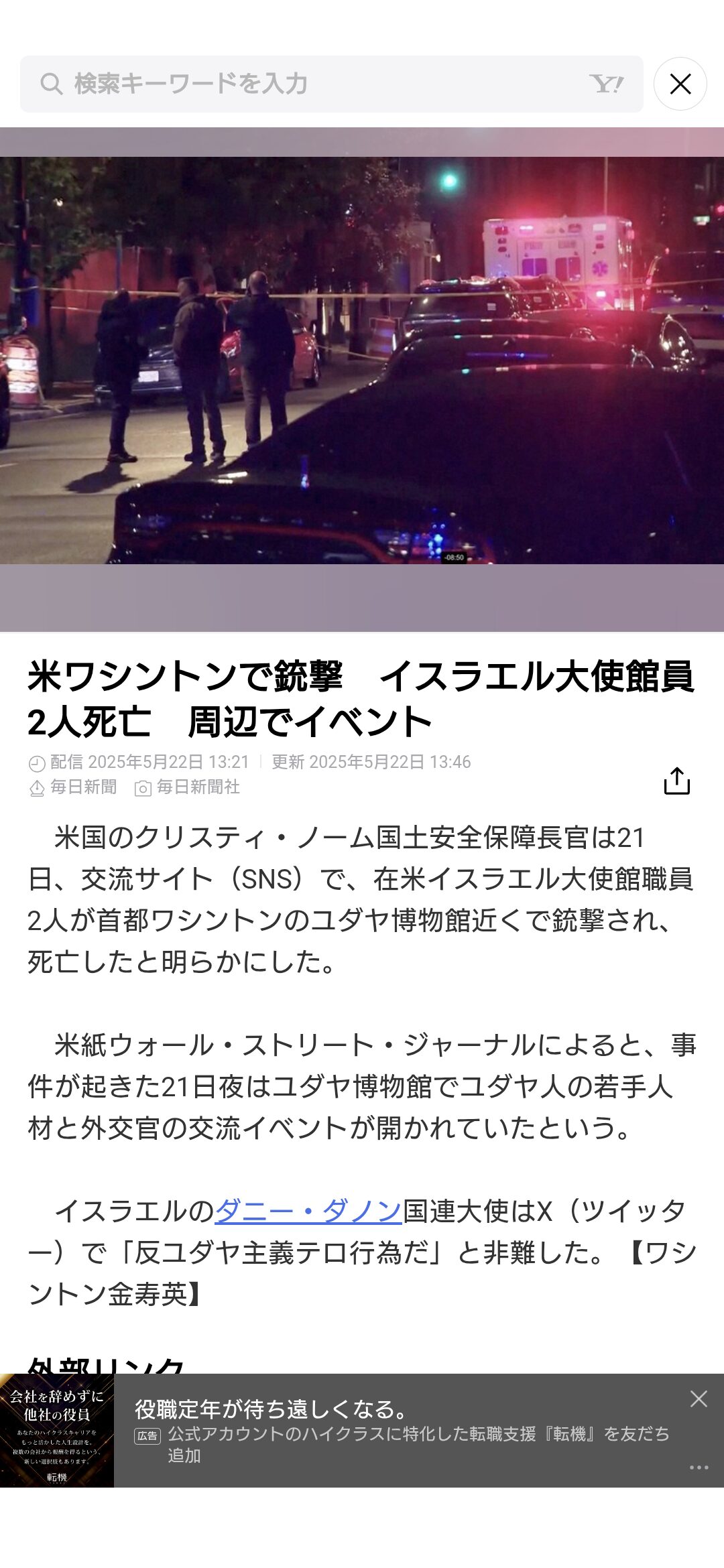This screenshot has height=1568, width=724.
Task: Share this article via the share icon
Action: pyautogui.click(x=676, y=781)
